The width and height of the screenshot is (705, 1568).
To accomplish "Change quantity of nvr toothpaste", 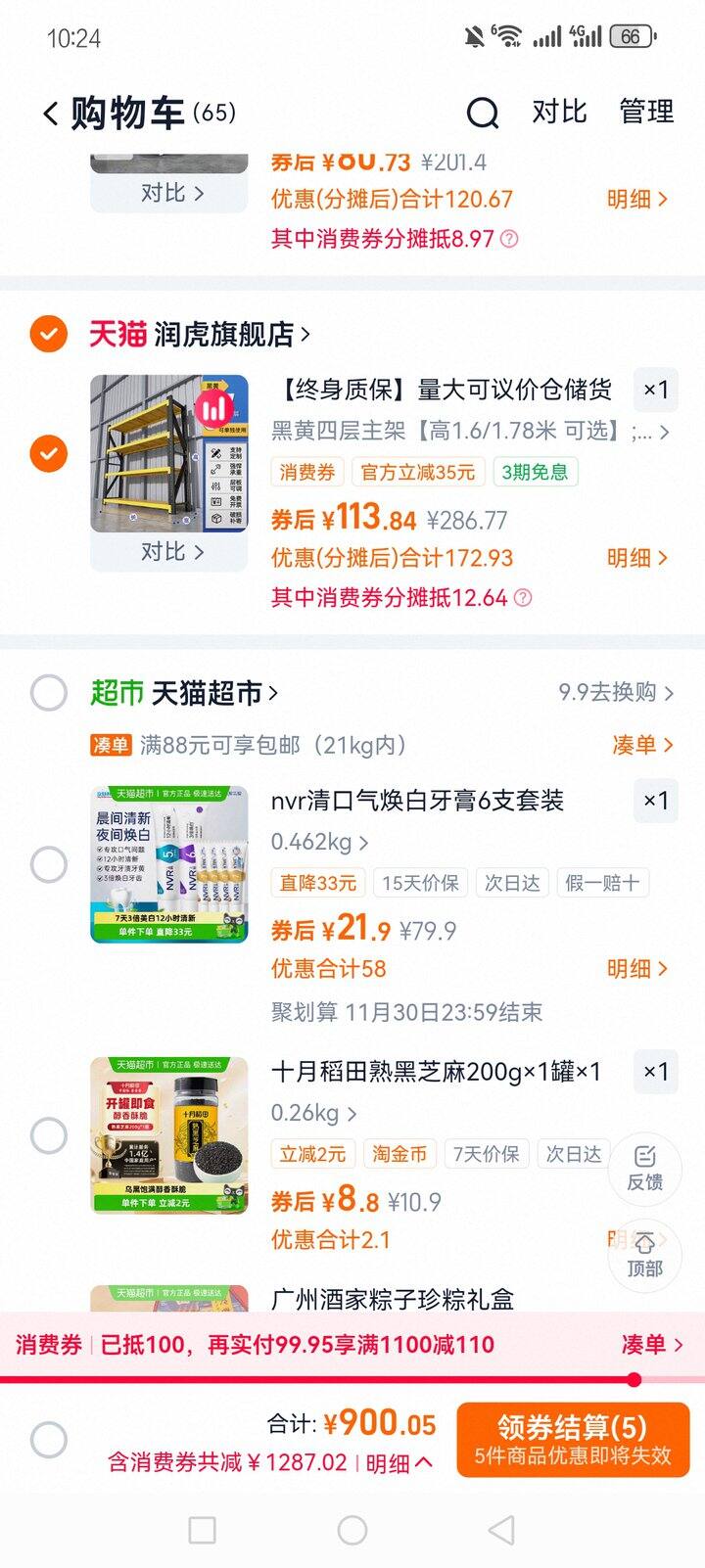I will tap(655, 801).
